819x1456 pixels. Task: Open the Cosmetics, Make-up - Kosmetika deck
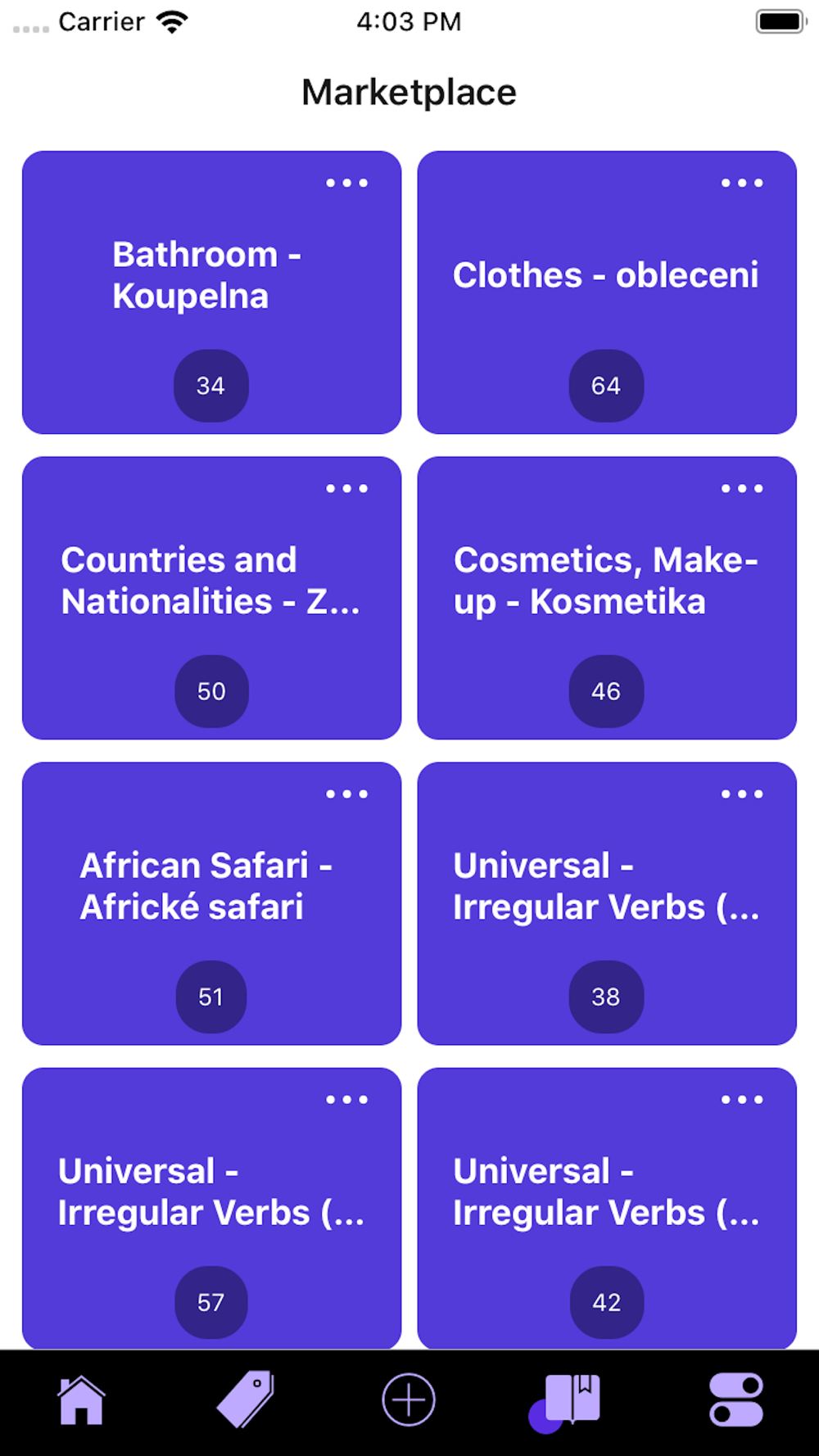click(606, 581)
